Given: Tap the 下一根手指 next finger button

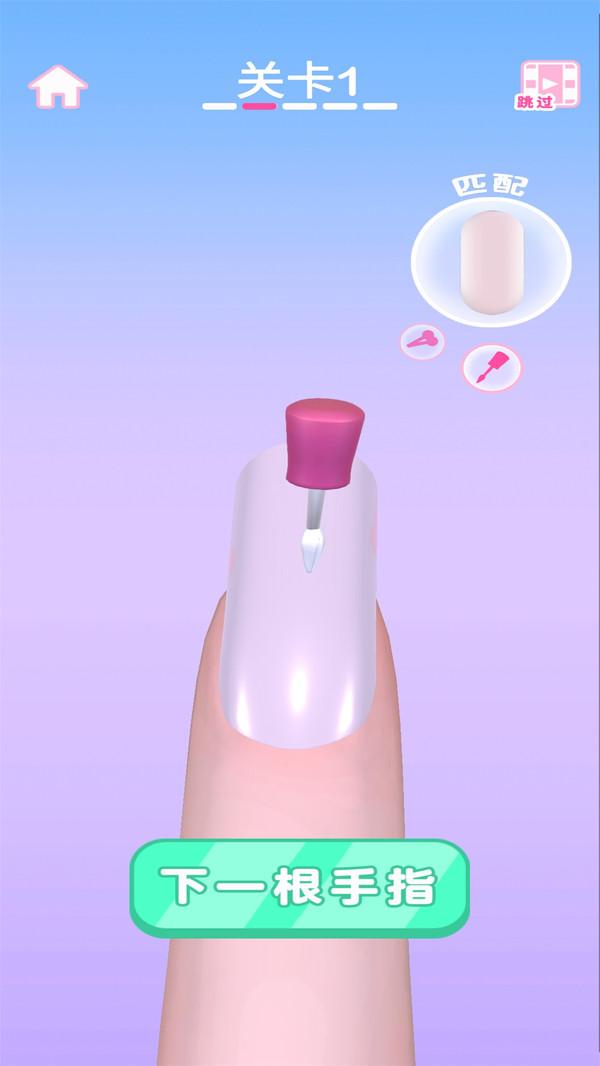Looking at the screenshot, I should tap(300, 888).
